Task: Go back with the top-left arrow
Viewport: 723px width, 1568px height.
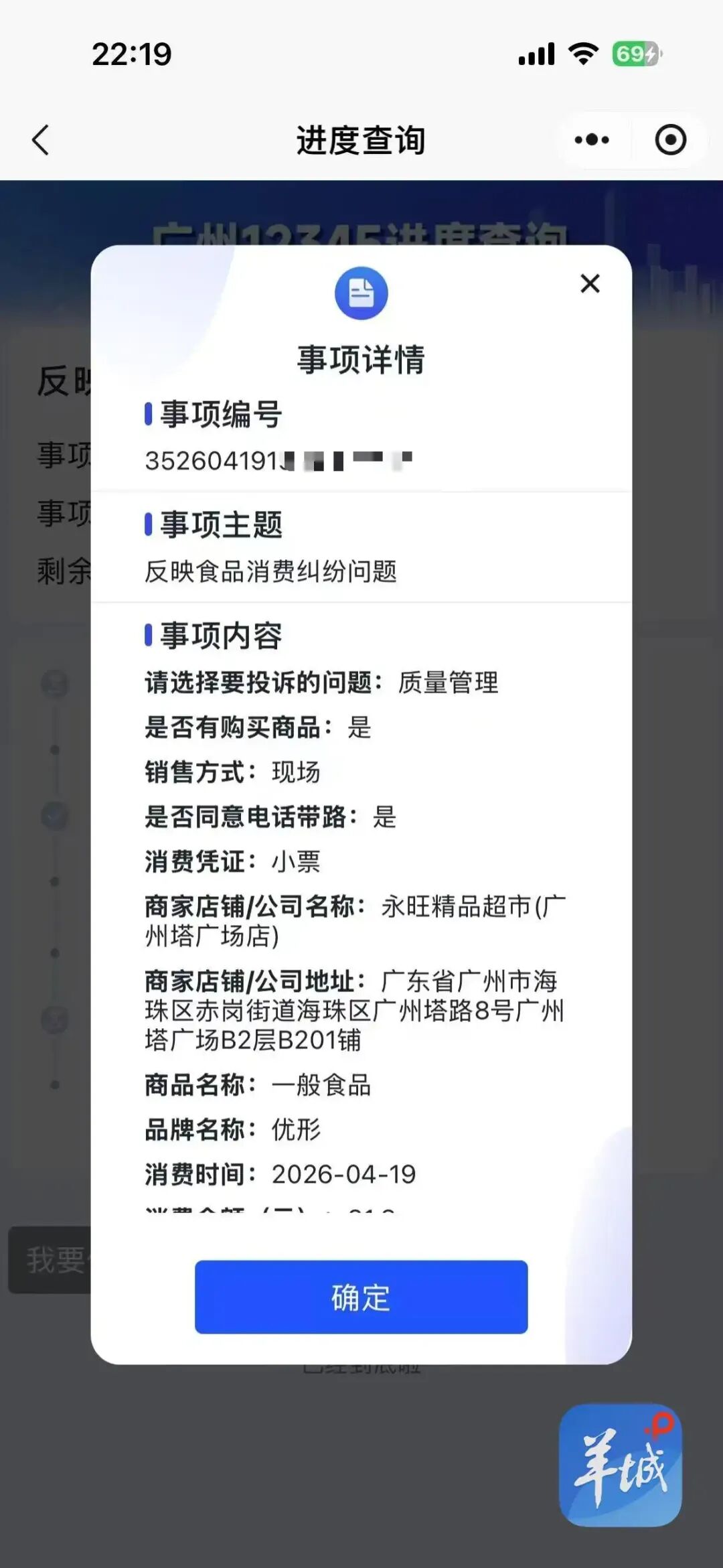Action: click(x=41, y=140)
